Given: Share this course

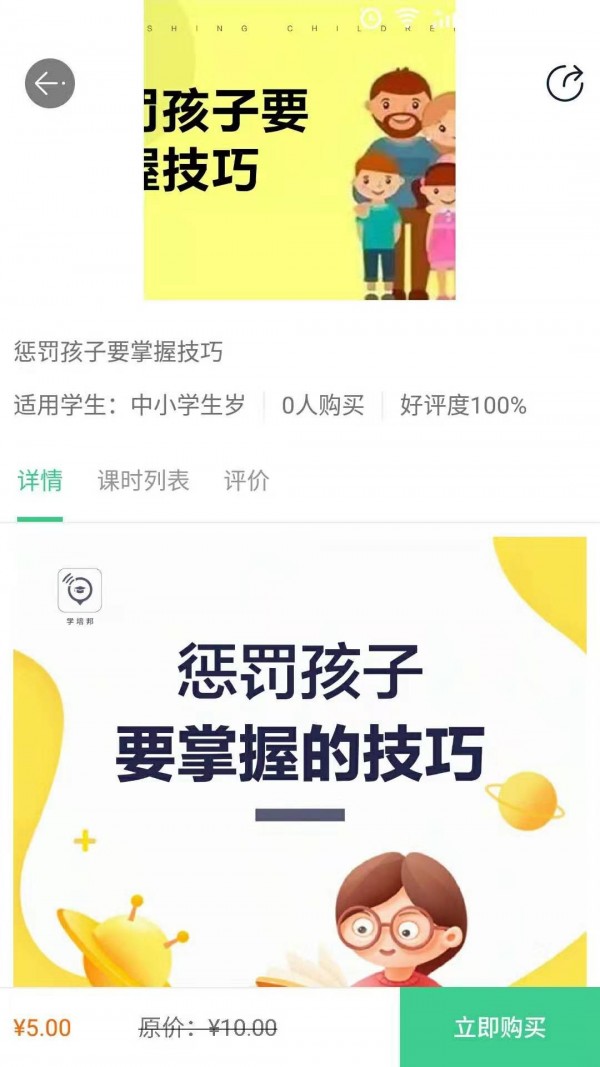Looking at the screenshot, I should (x=564, y=84).
